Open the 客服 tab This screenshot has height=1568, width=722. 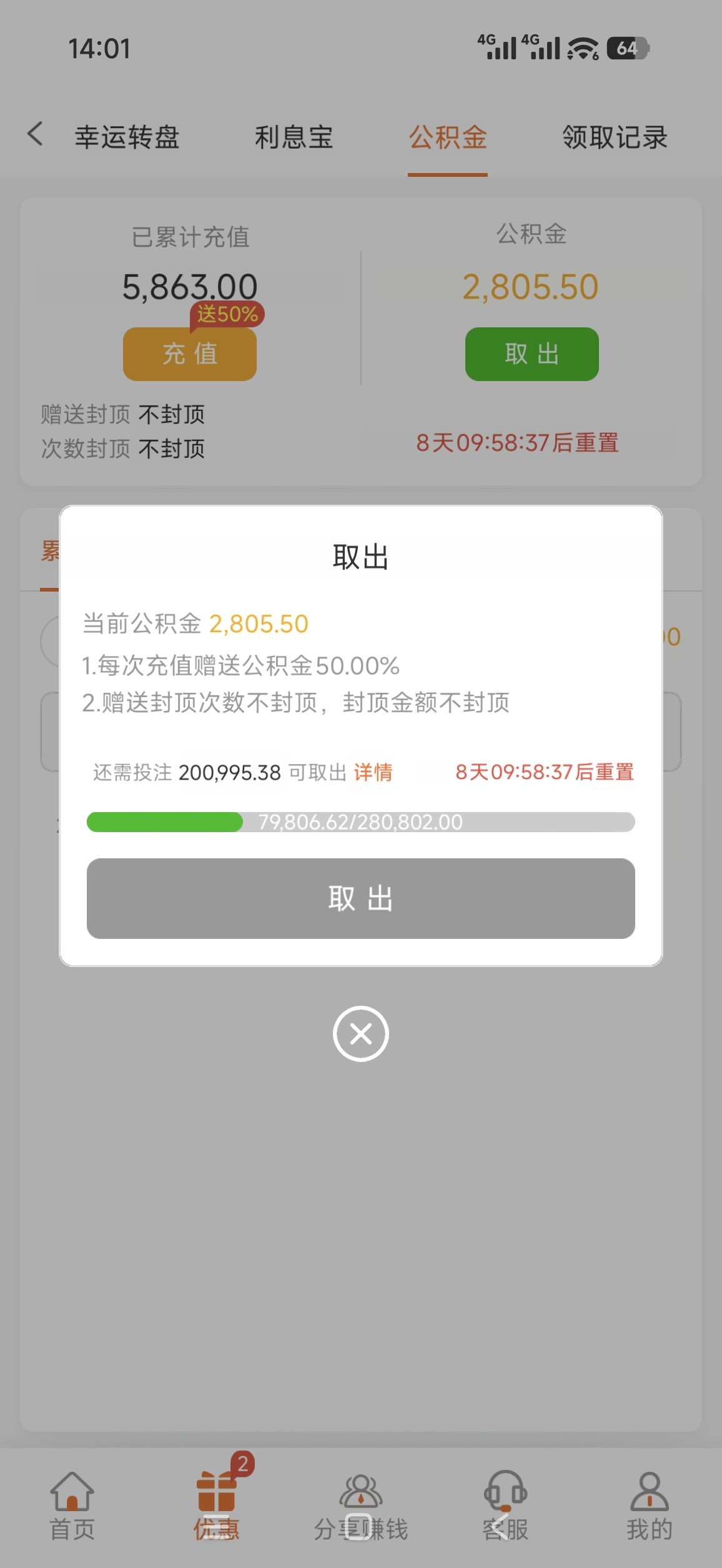tap(505, 1506)
